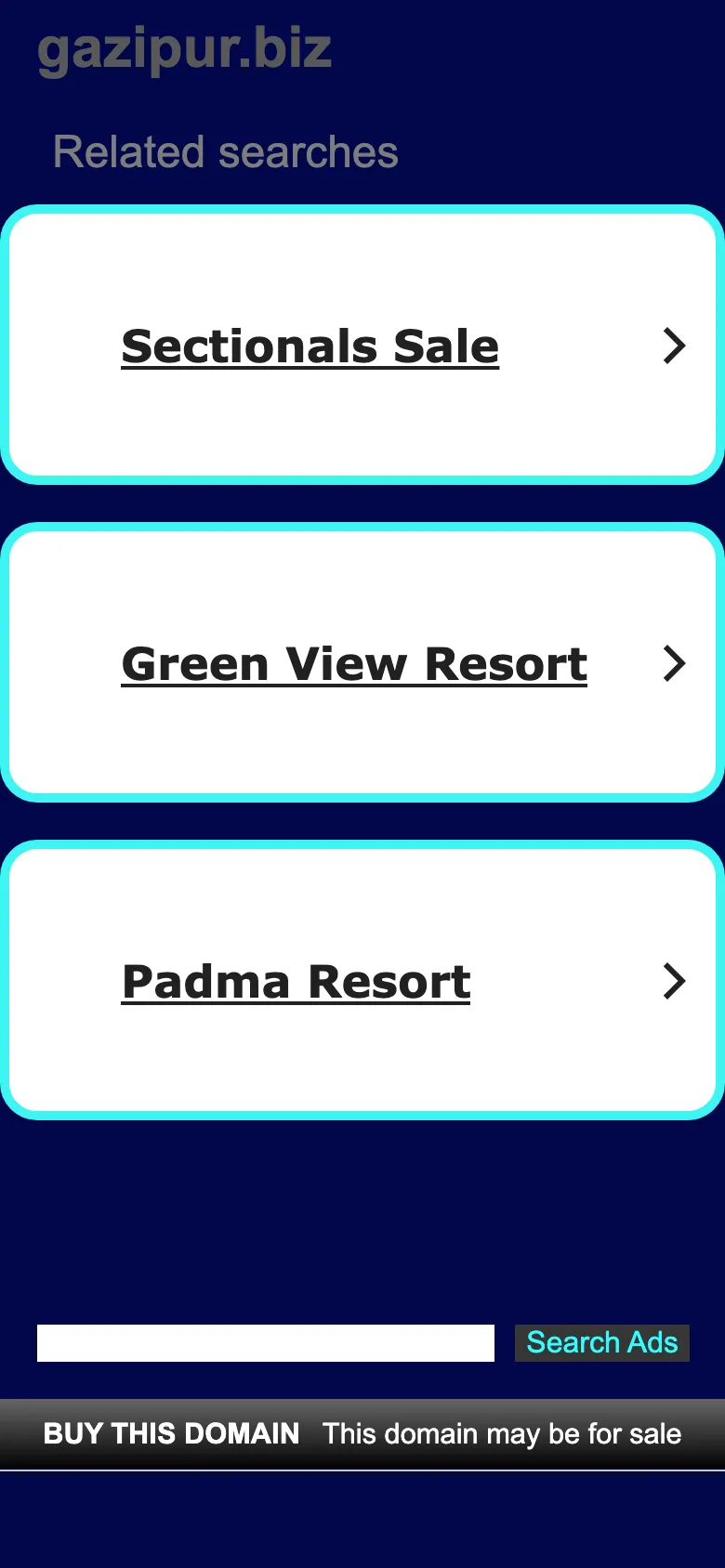
Task: Select the Padma Resort search result
Action: pos(297,982)
